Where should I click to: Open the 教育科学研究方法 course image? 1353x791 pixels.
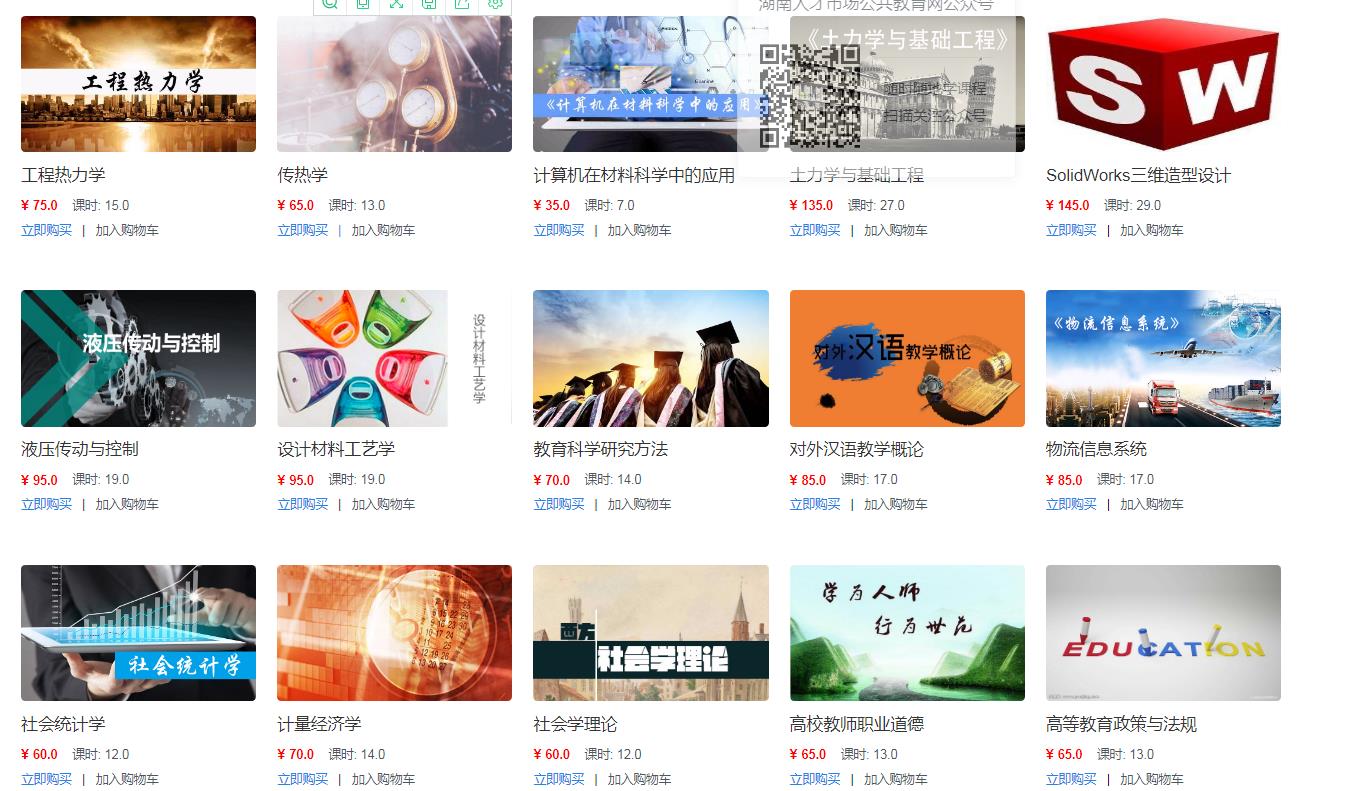[650, 358]
